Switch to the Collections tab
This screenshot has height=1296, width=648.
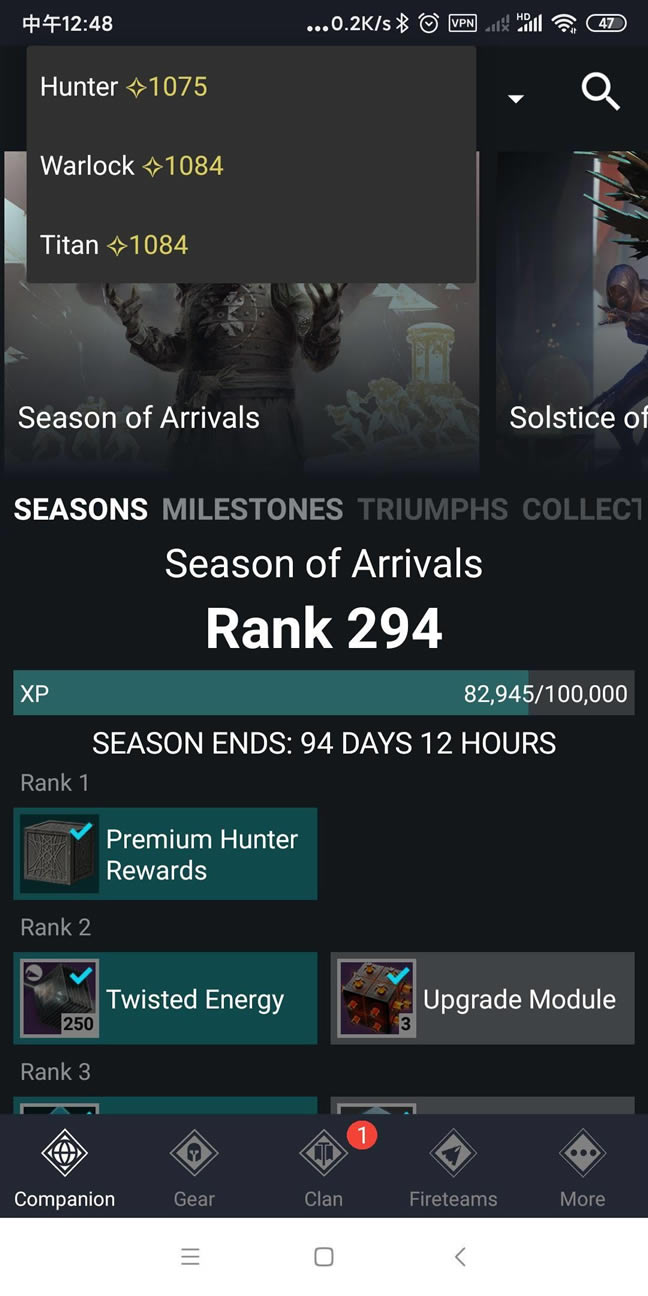click(582, 510)
